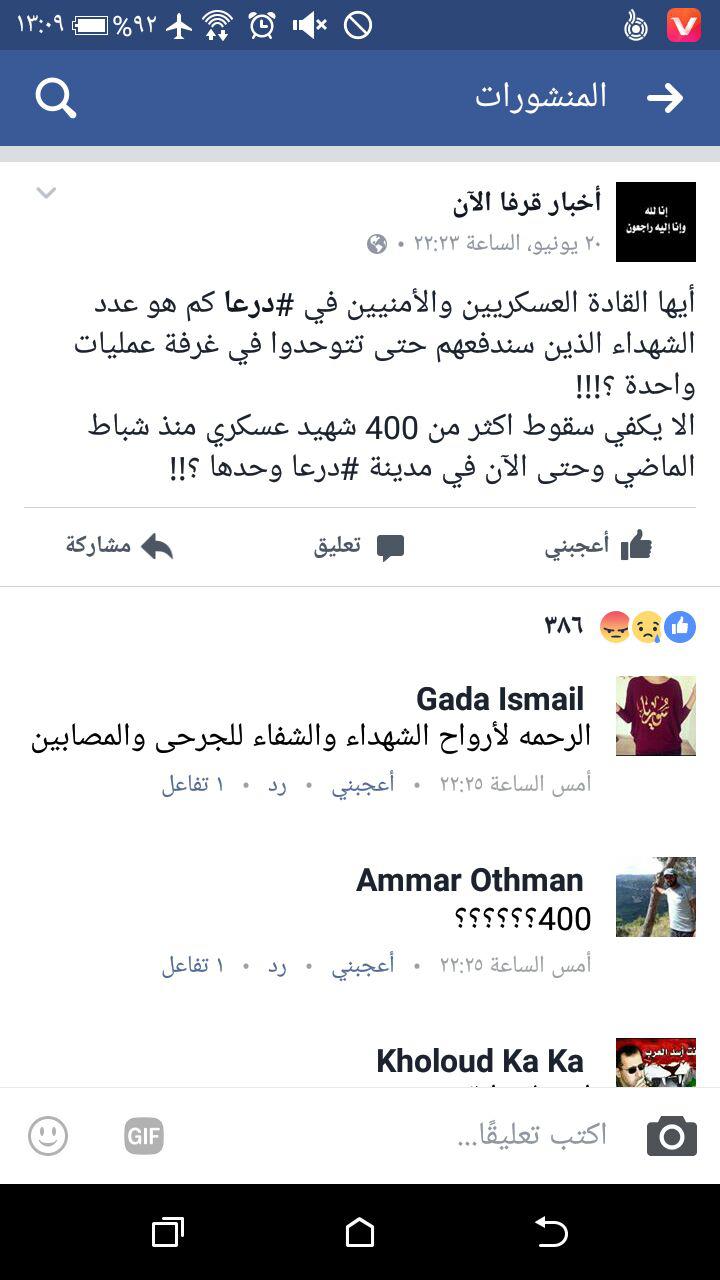Attach a photo with the camera icon

(x=671, y=1136)
